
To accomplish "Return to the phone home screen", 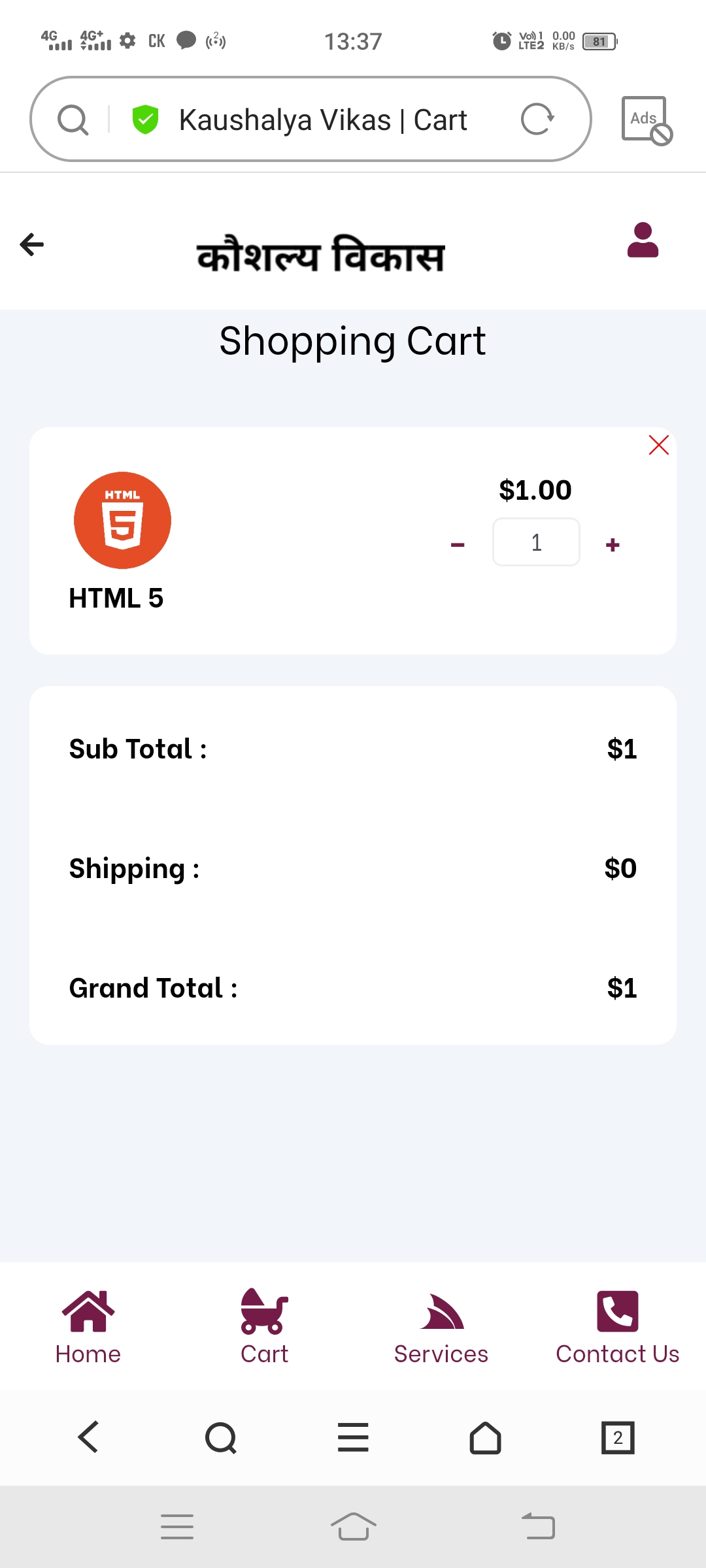I will tap(353, 1527).
